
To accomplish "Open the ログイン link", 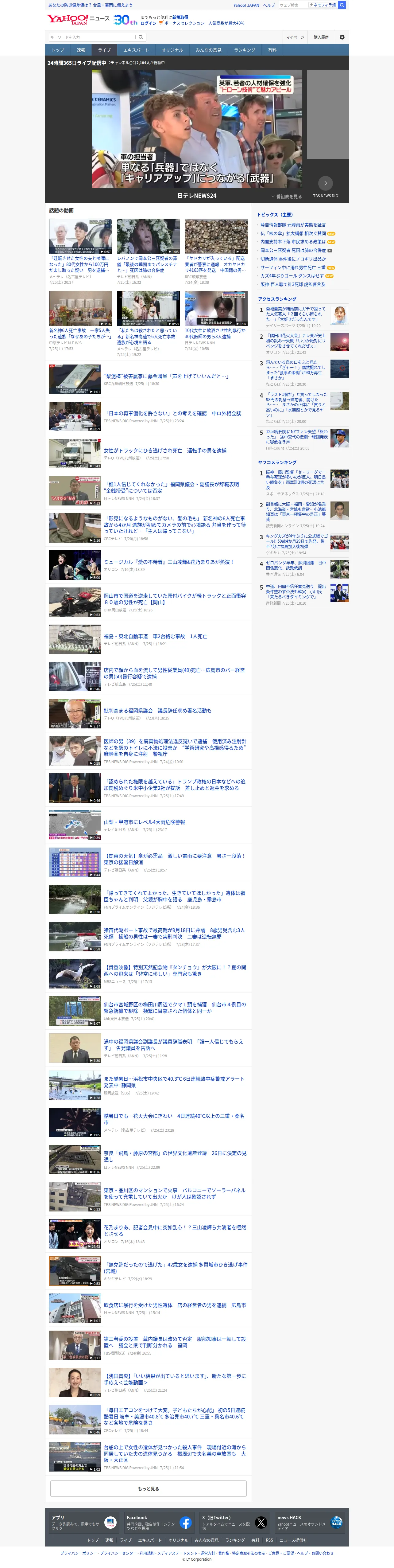I will pyautogui.click(x=148, y=23).
